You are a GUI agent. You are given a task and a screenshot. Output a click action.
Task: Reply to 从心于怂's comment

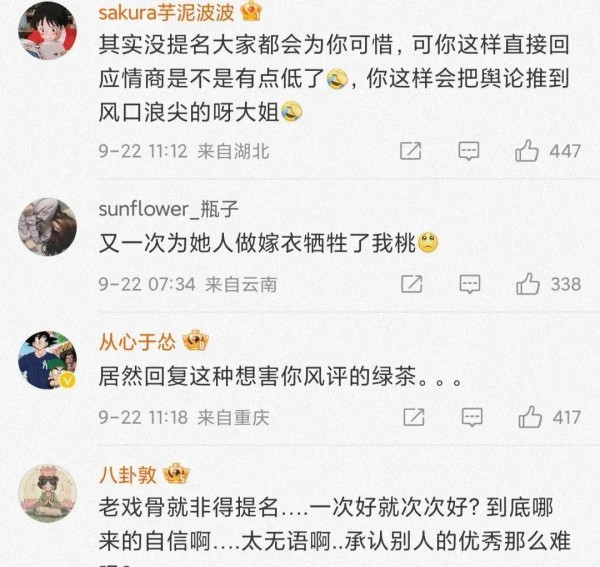click(469, 417)
